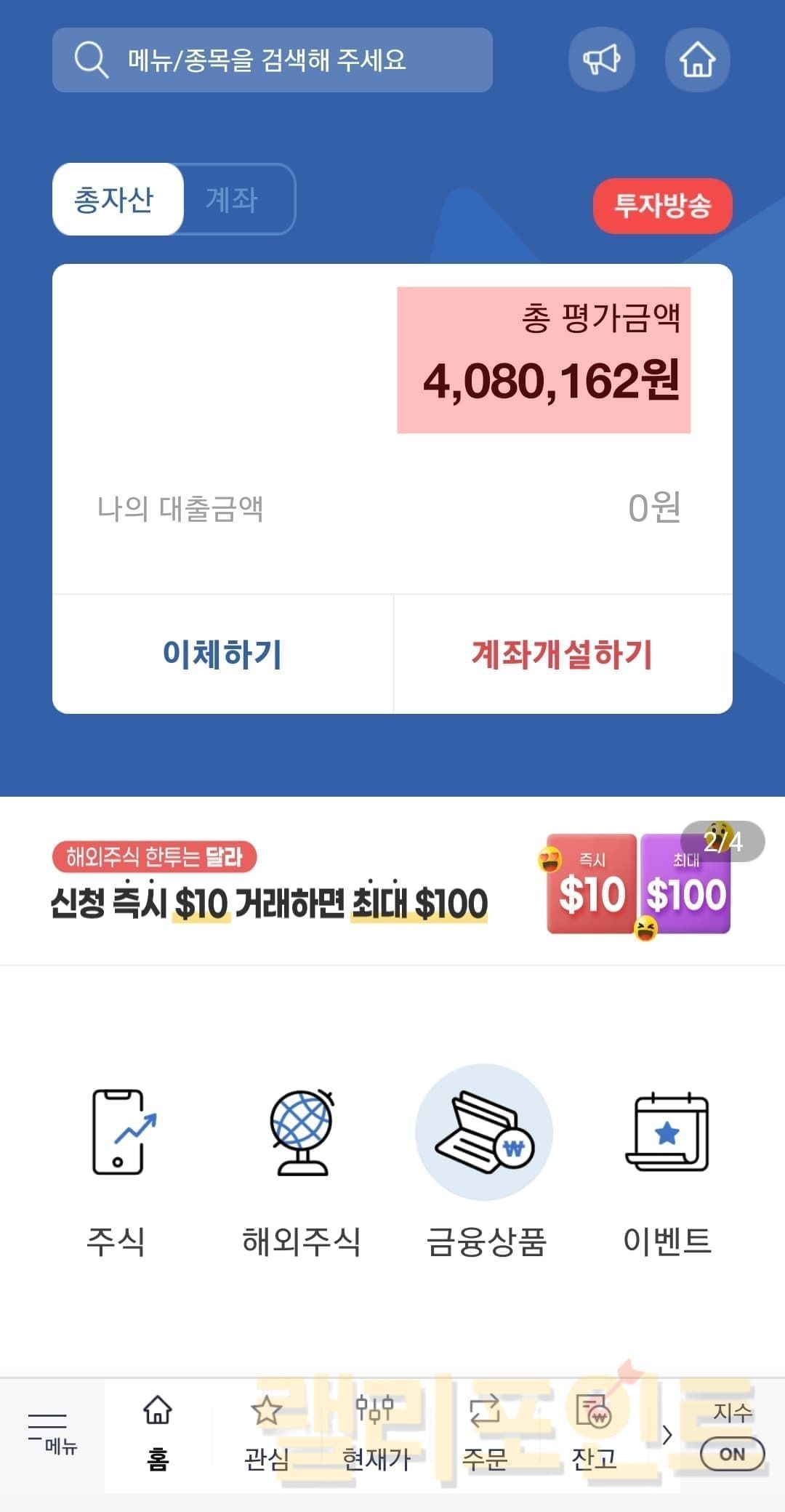Open 투자방송 broadcast
785x1512 pixels.
662,206
